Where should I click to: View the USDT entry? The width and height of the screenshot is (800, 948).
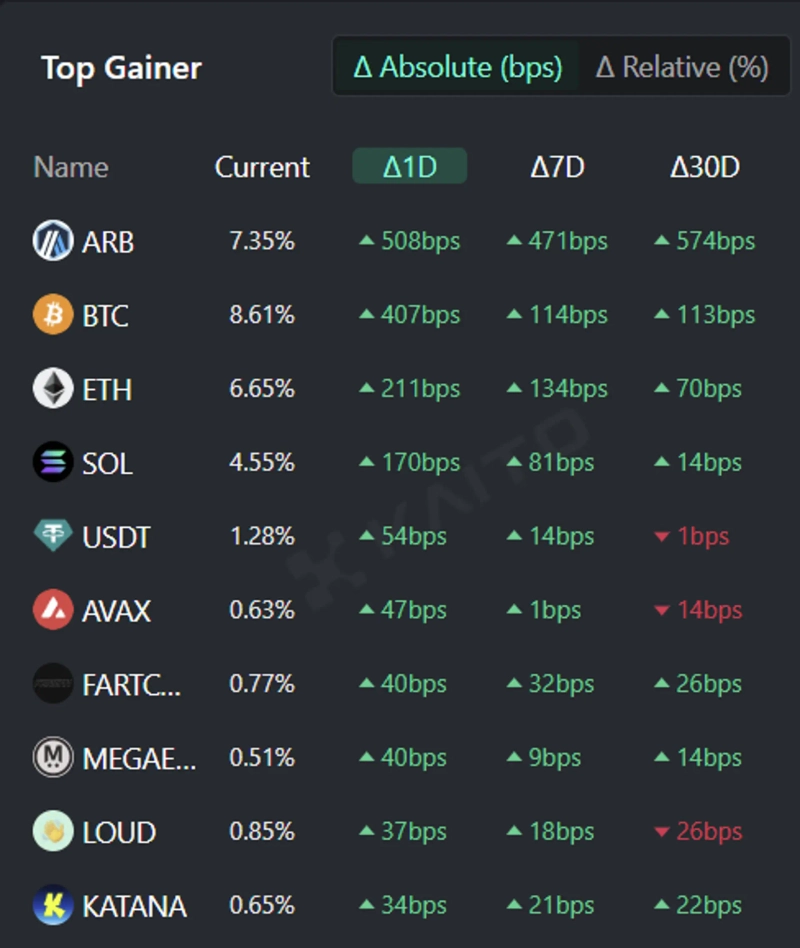(x=115, y=537)
